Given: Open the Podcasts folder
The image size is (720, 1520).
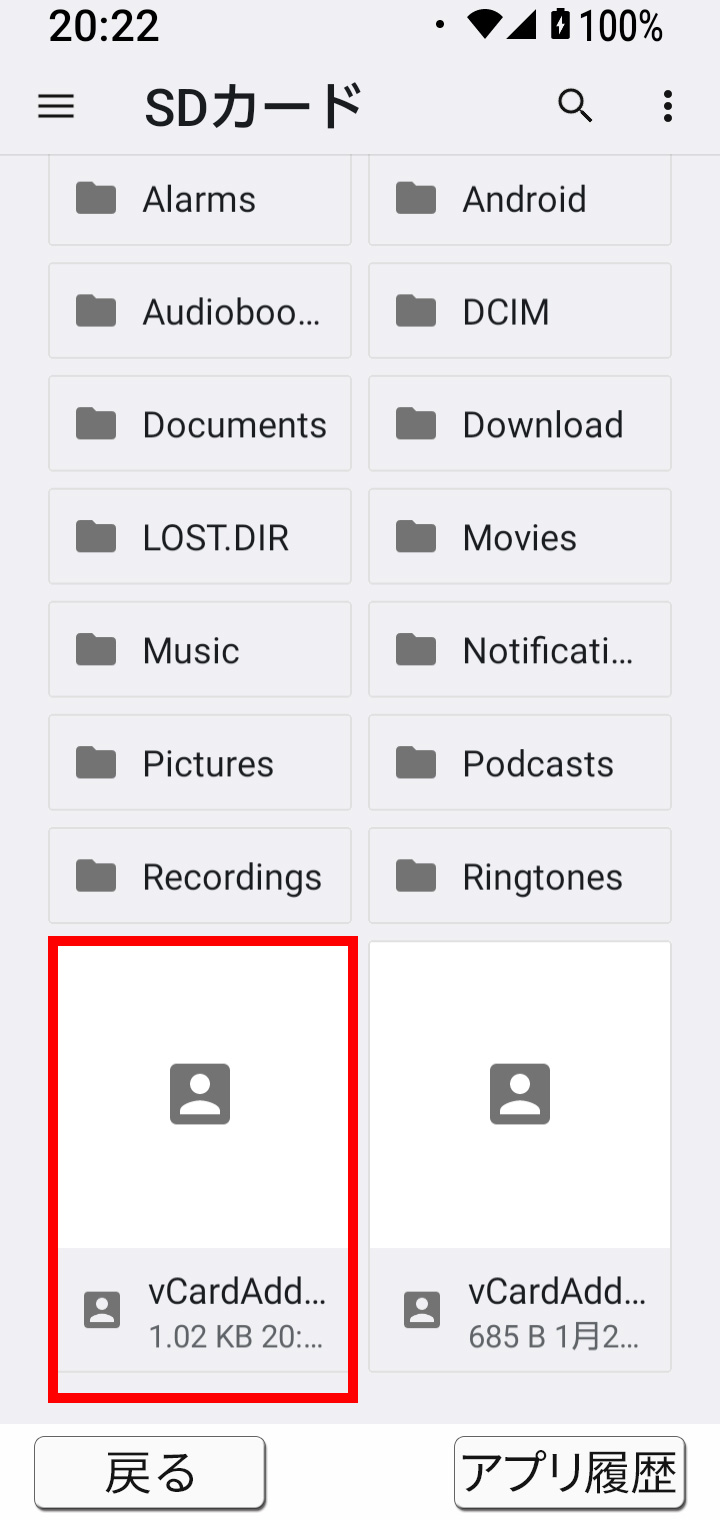Looking at the screenshot, I should coord(520,763).
